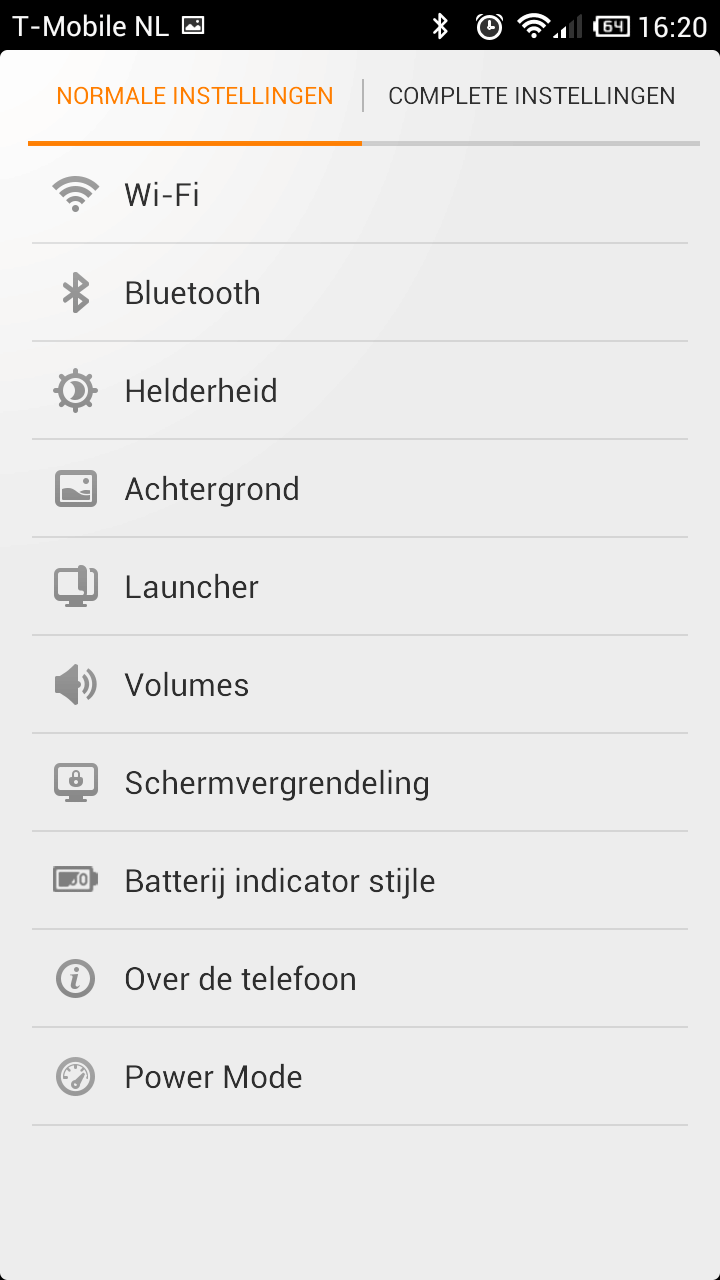Tap the Launcher row
The image size is (720, 1280).
pyautogui.click(x=360, y=587)
